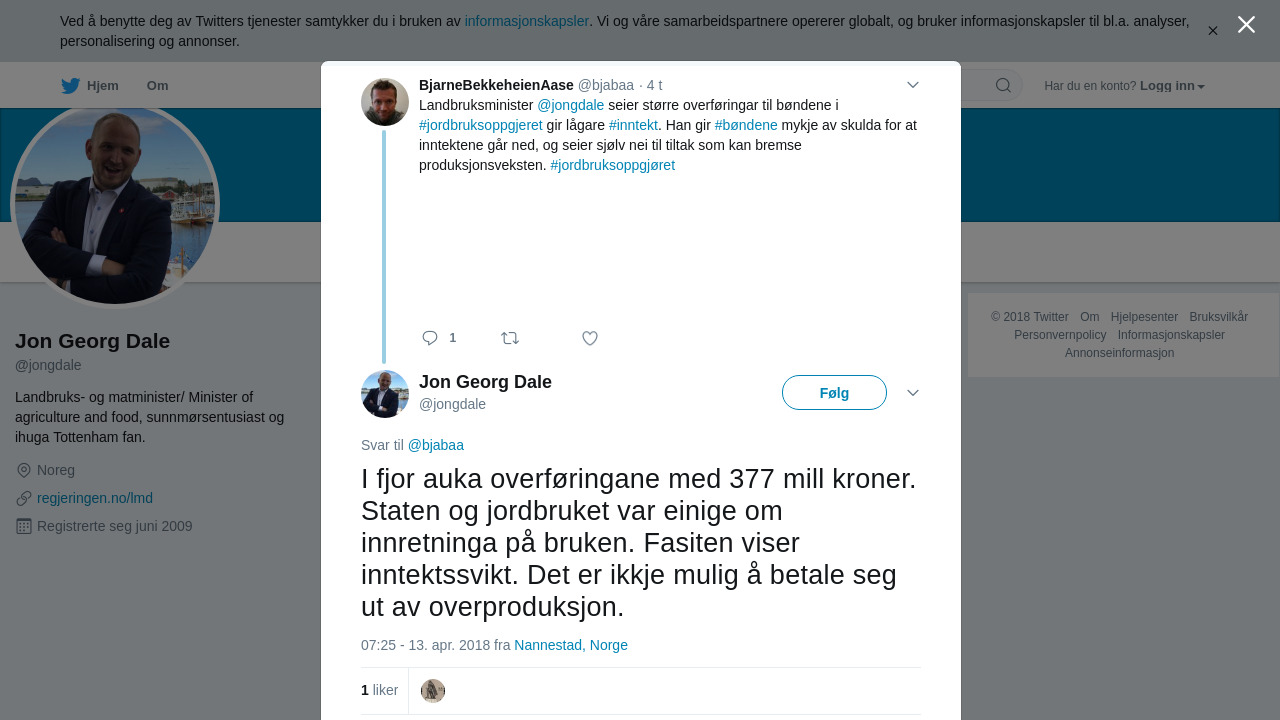The width and height of the screenshot is (1280, 720).
Task: Open the Logg inn dropdown
Action: tap(1172, 86)
